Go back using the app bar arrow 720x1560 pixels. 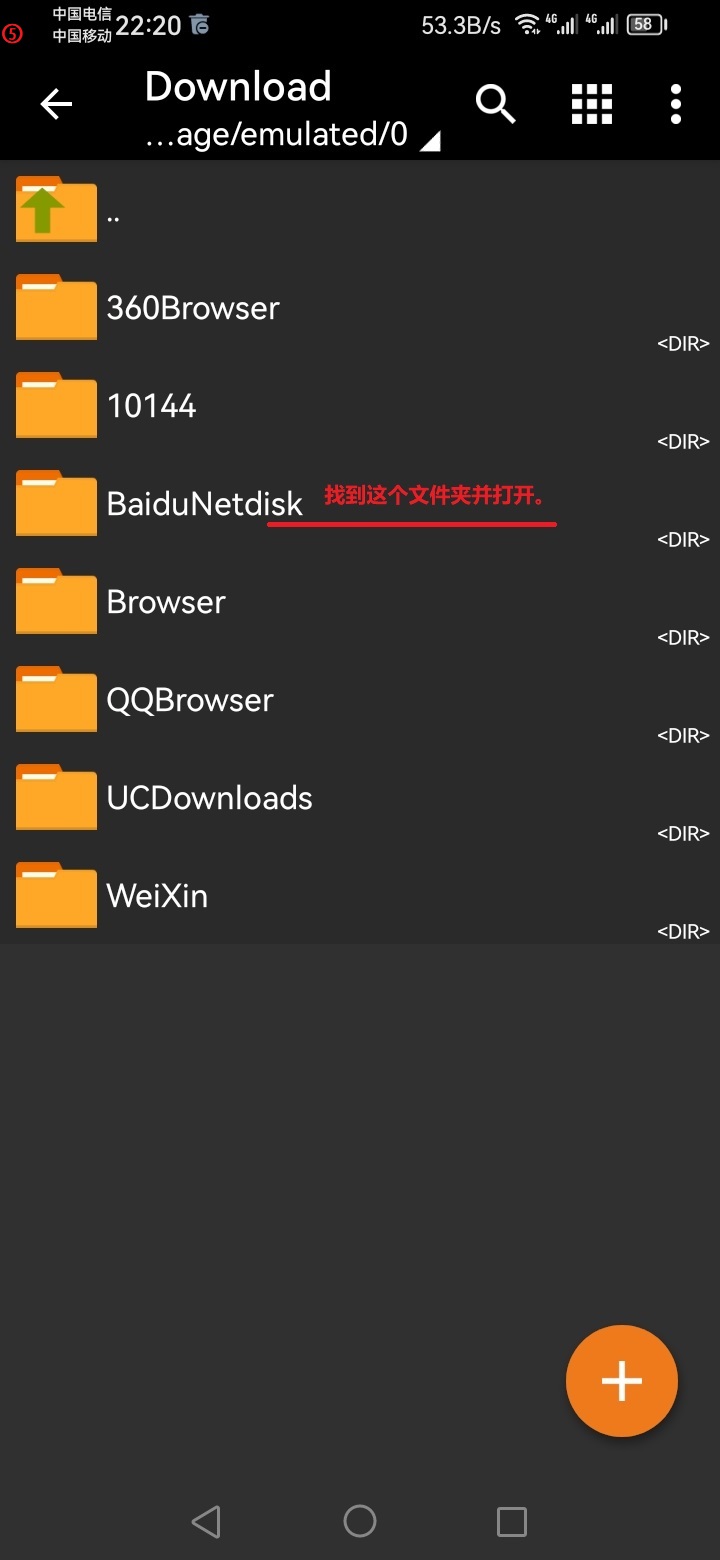pos(56,104)
